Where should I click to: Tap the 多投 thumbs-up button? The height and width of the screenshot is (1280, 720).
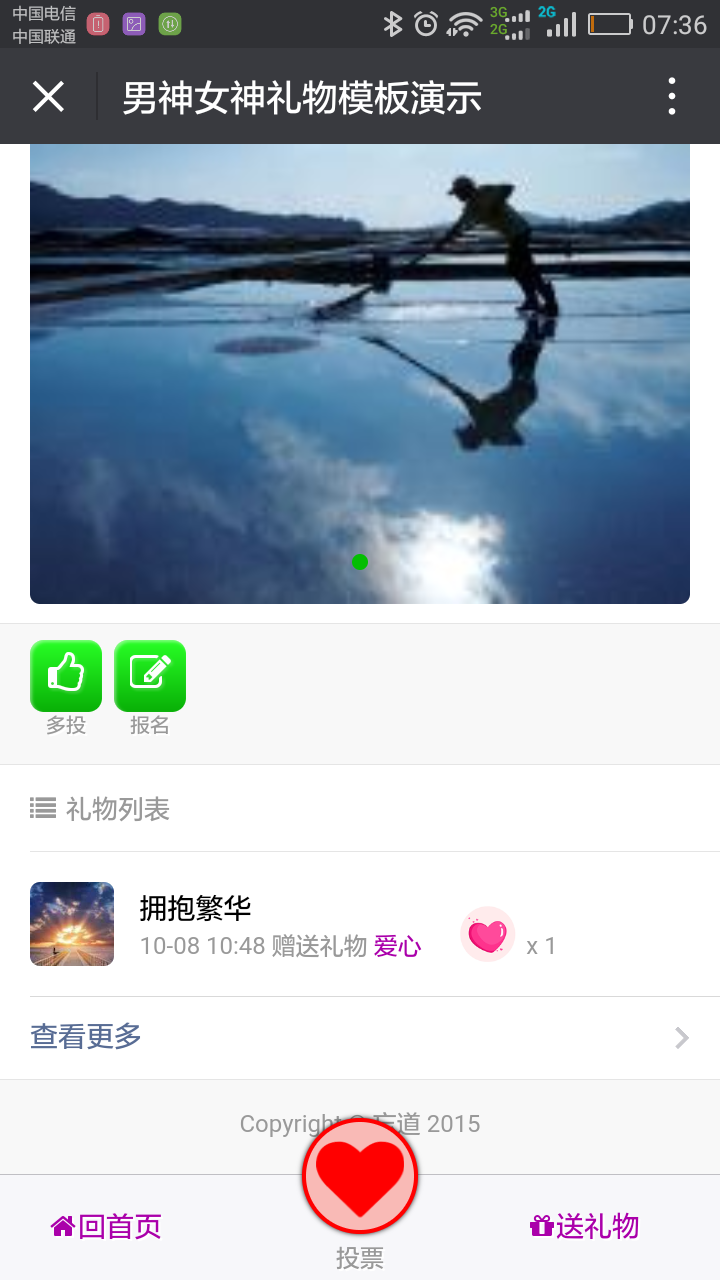click(x=66, y=676)
